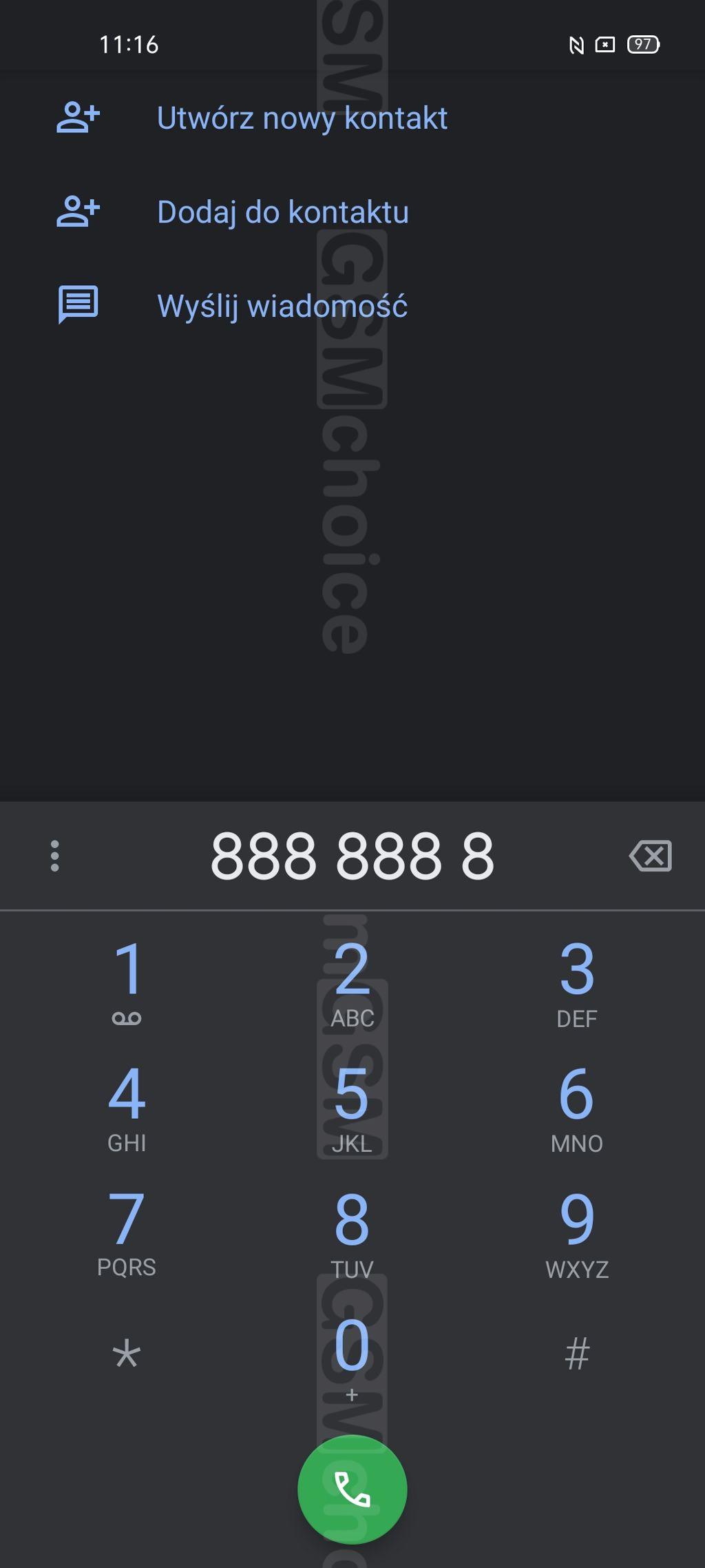The height and width of the screenshot is (1568, 705).
Task: Enter digit 2 ABC
Action: (x=352, y=981)
